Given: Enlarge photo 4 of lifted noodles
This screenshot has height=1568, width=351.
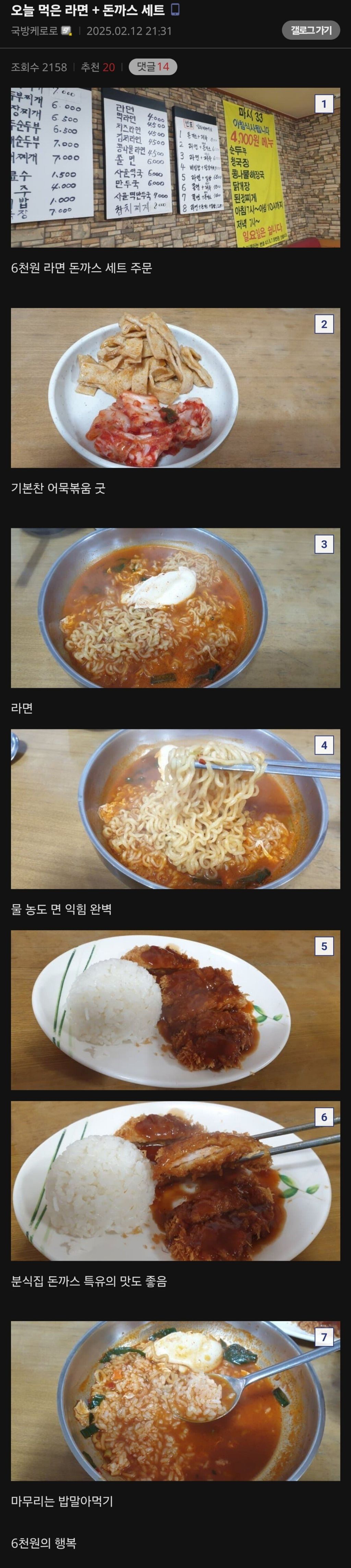Looking at the screenshot, I should [175, 809].
